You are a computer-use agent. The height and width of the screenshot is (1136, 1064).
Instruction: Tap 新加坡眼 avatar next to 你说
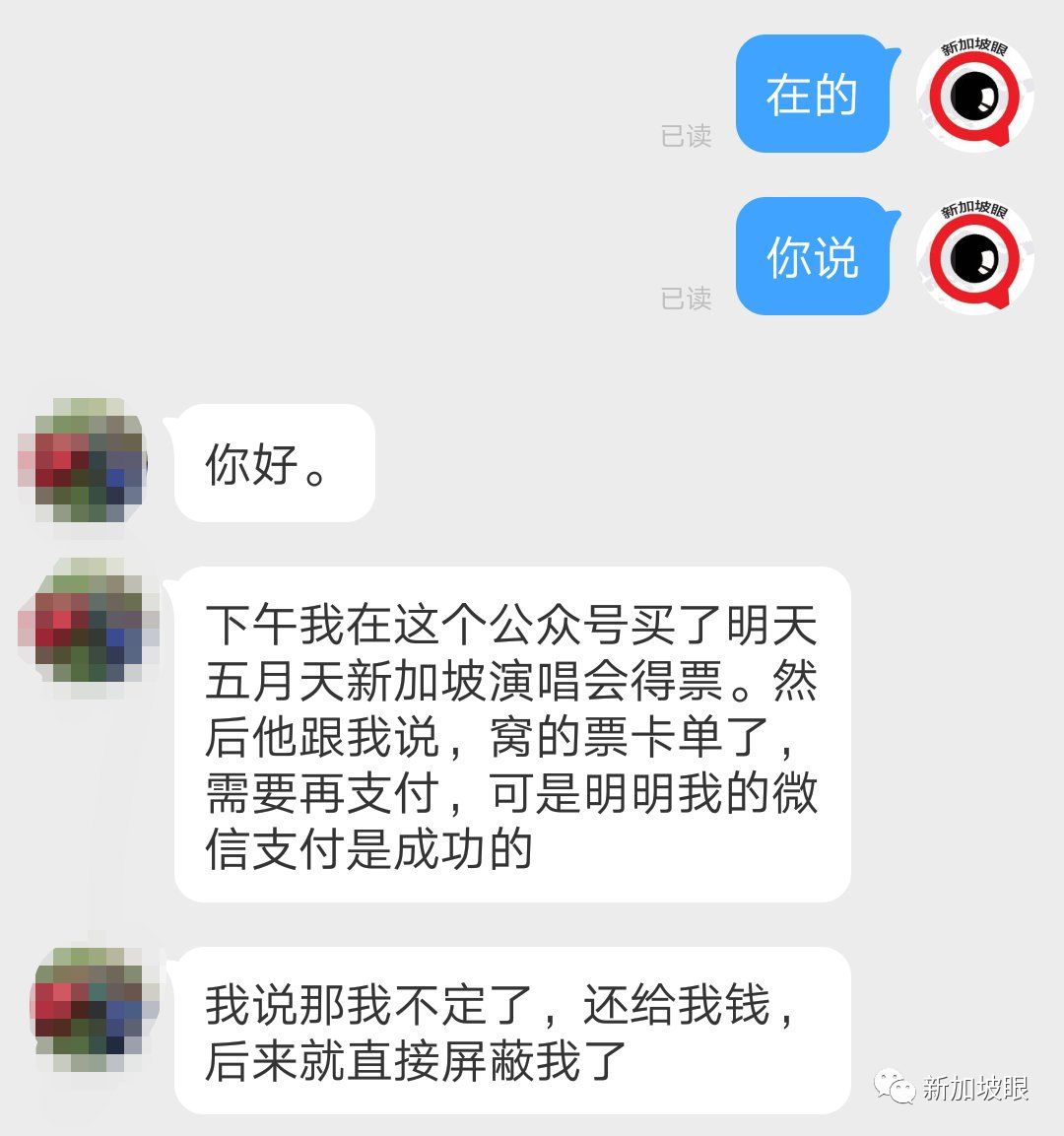click(974, 257)
